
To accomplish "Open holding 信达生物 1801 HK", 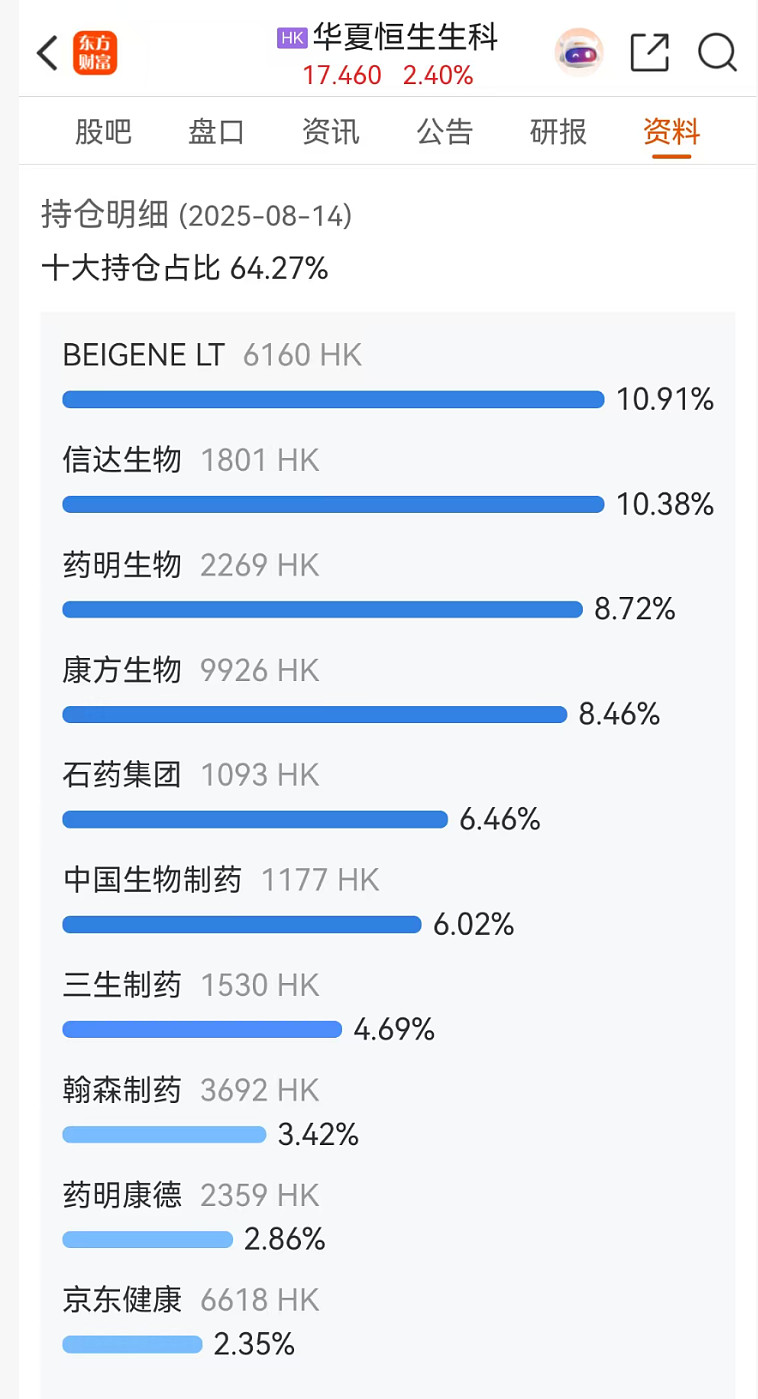I will point(388,481).
